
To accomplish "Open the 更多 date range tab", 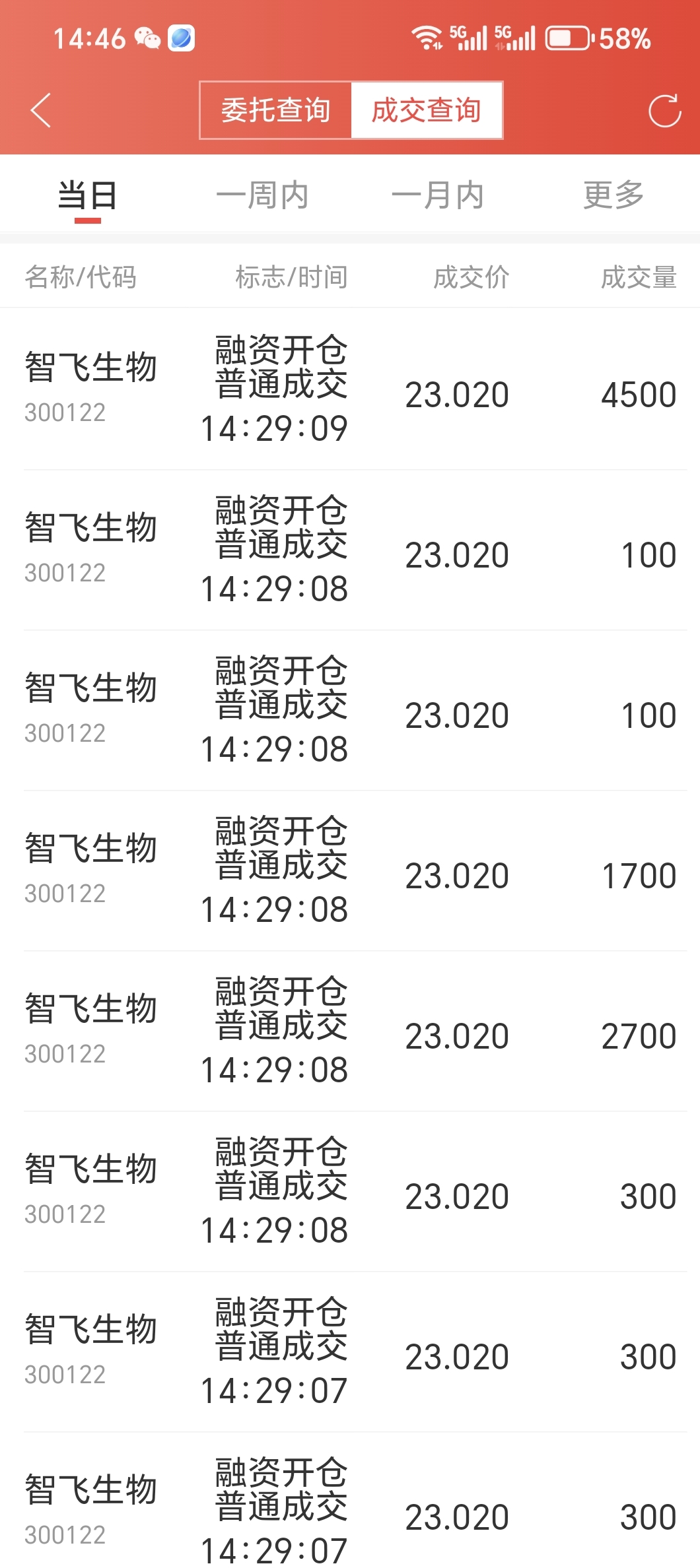I will 613,195.
